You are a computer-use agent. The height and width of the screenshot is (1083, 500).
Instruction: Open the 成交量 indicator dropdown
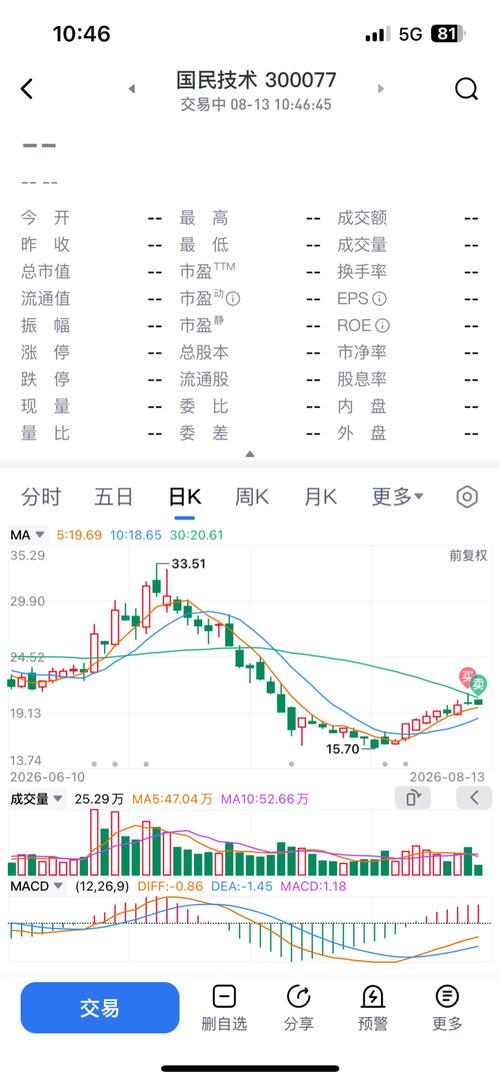pyautogui.click(x=37, y=799)
